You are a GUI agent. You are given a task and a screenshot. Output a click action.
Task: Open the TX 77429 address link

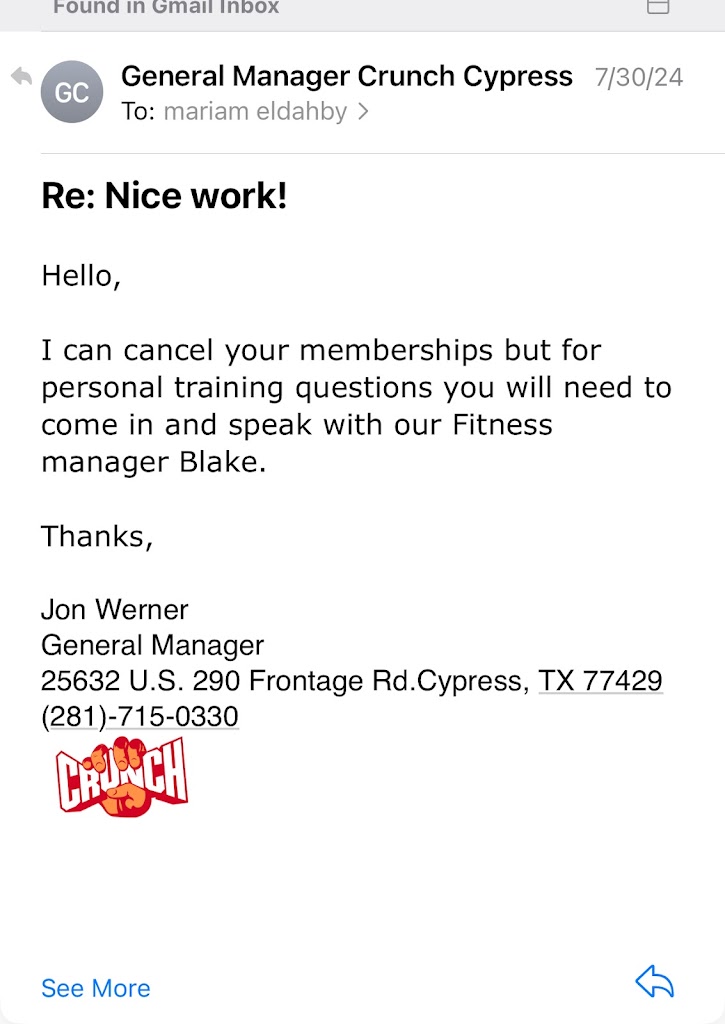click(x=600, y=681)
